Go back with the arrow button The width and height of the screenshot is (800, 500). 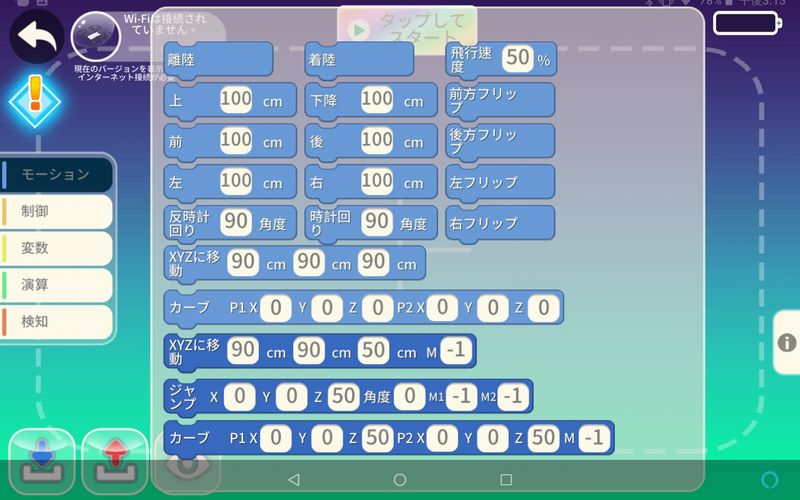(36, 35)
